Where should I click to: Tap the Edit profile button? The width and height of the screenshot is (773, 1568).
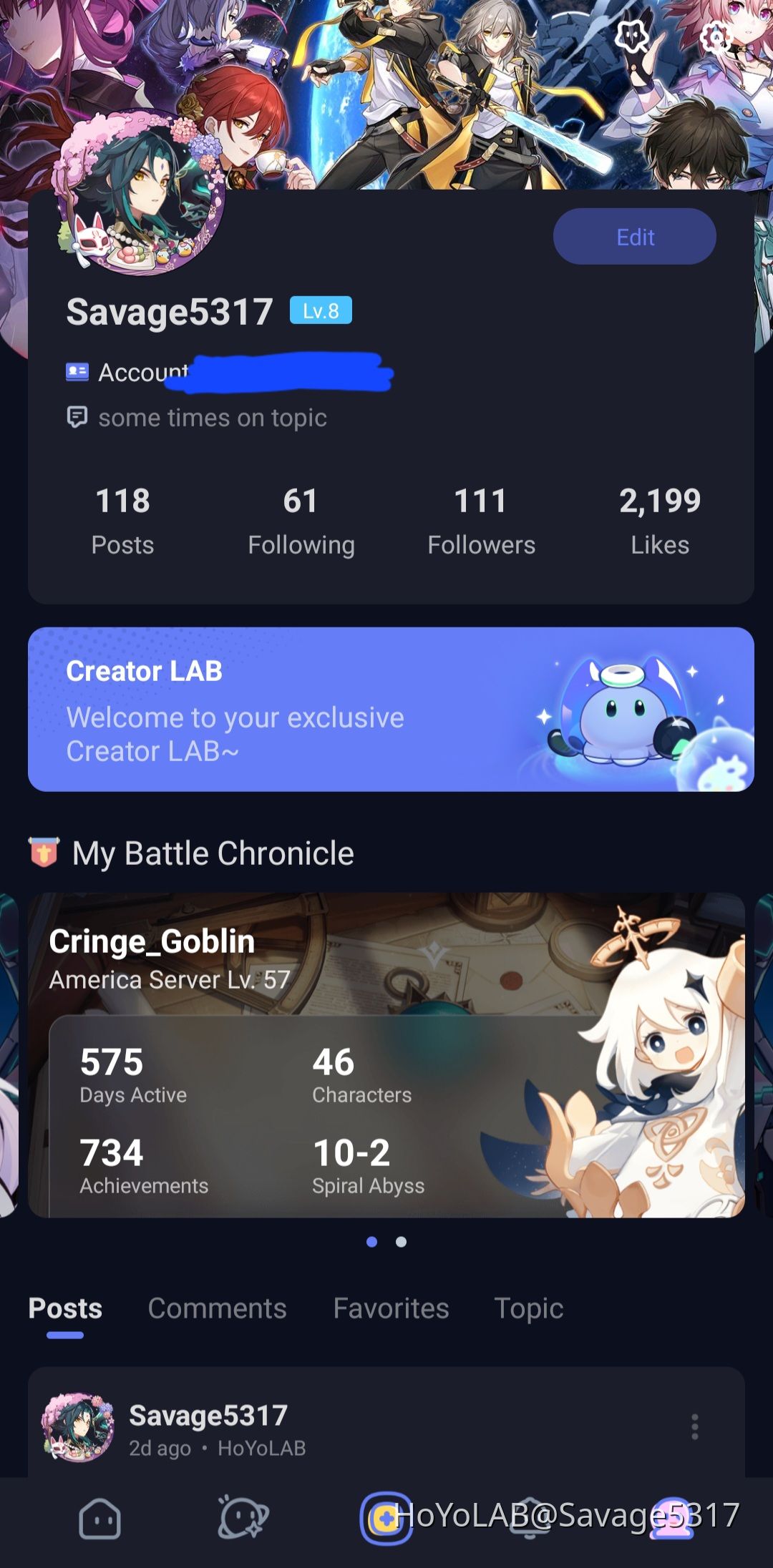click(634, 237)
